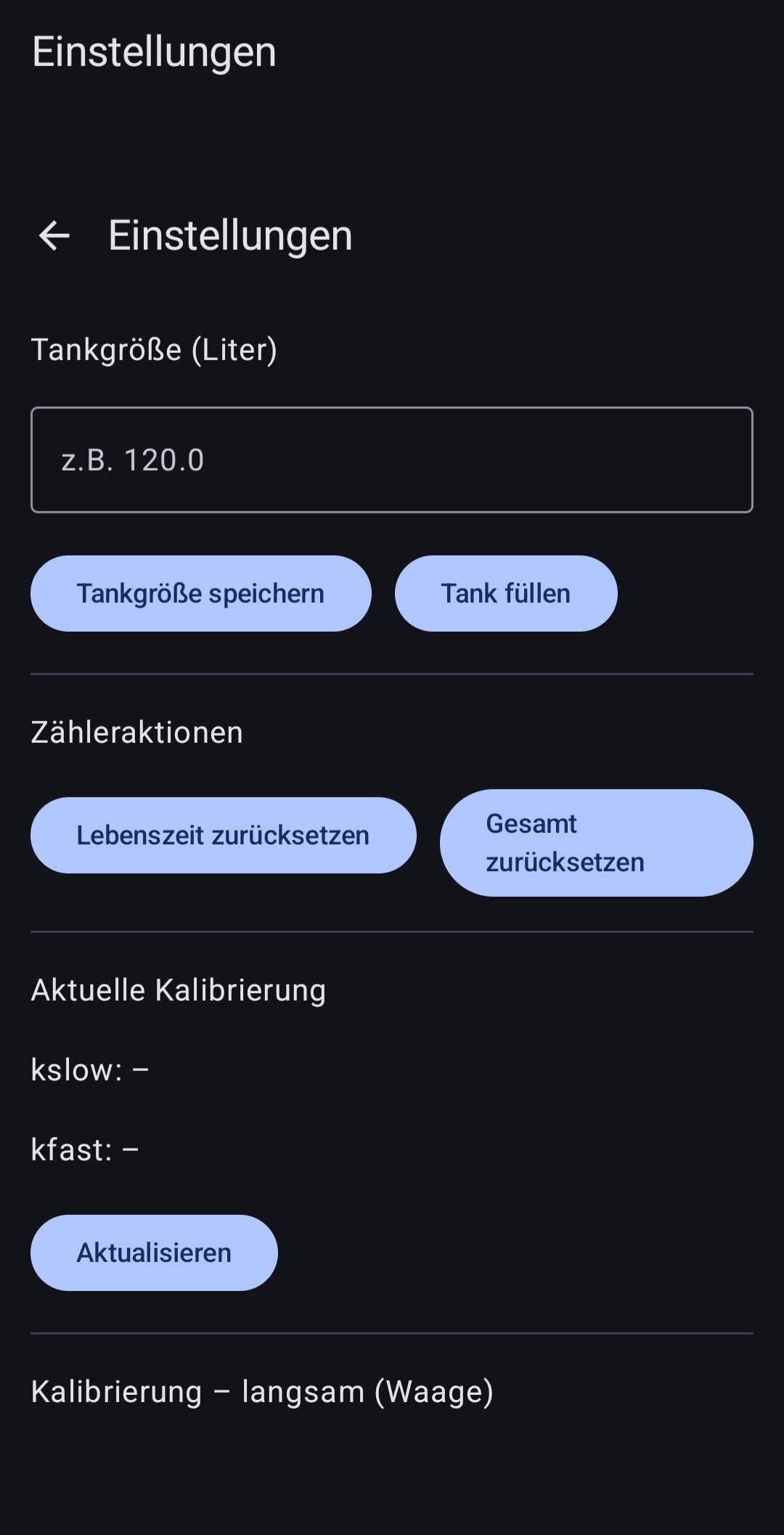Tap the Tank füllen button
The image size is (784, 1535).
click(x=505, y=593)
